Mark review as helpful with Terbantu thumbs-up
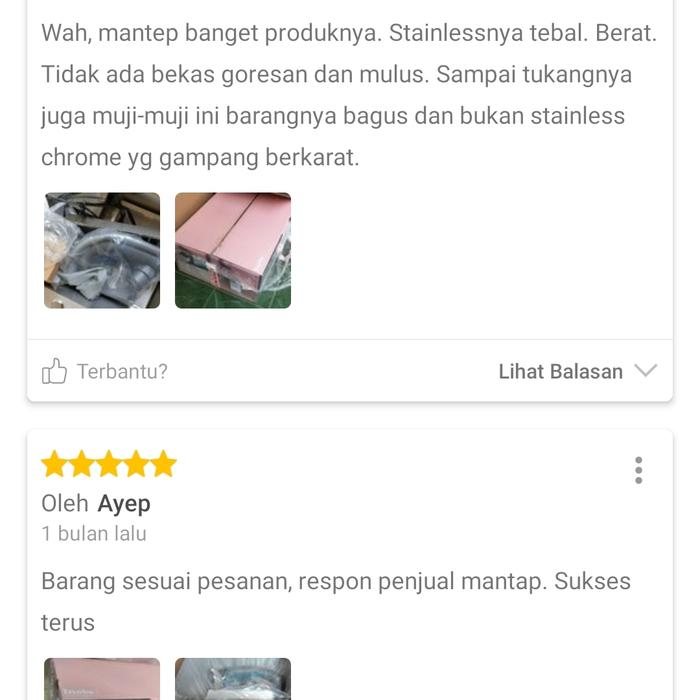 pos(54,372)
